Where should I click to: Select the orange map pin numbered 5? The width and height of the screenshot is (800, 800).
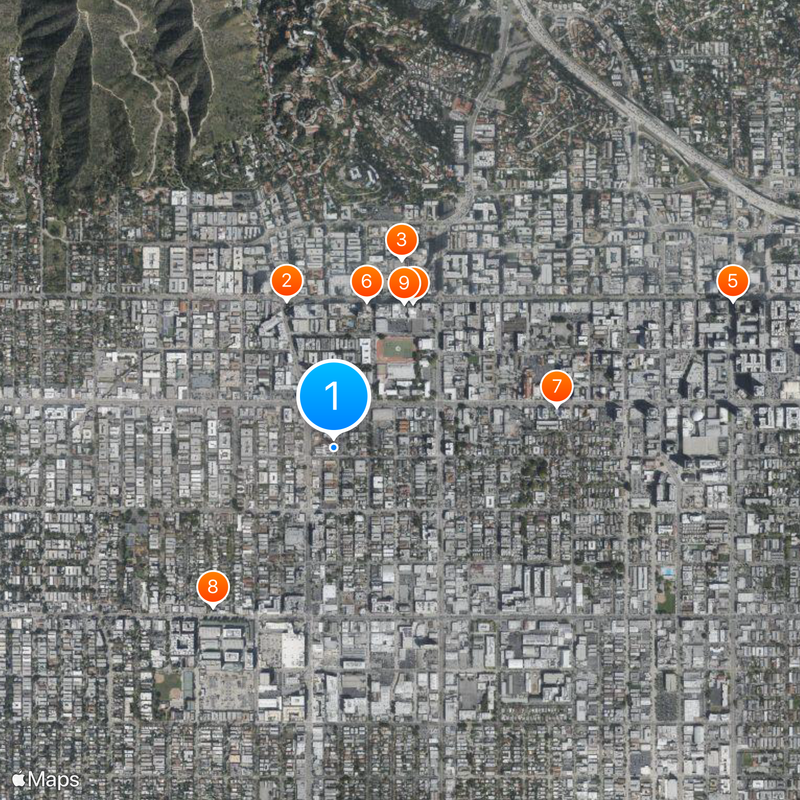point(732,281)
